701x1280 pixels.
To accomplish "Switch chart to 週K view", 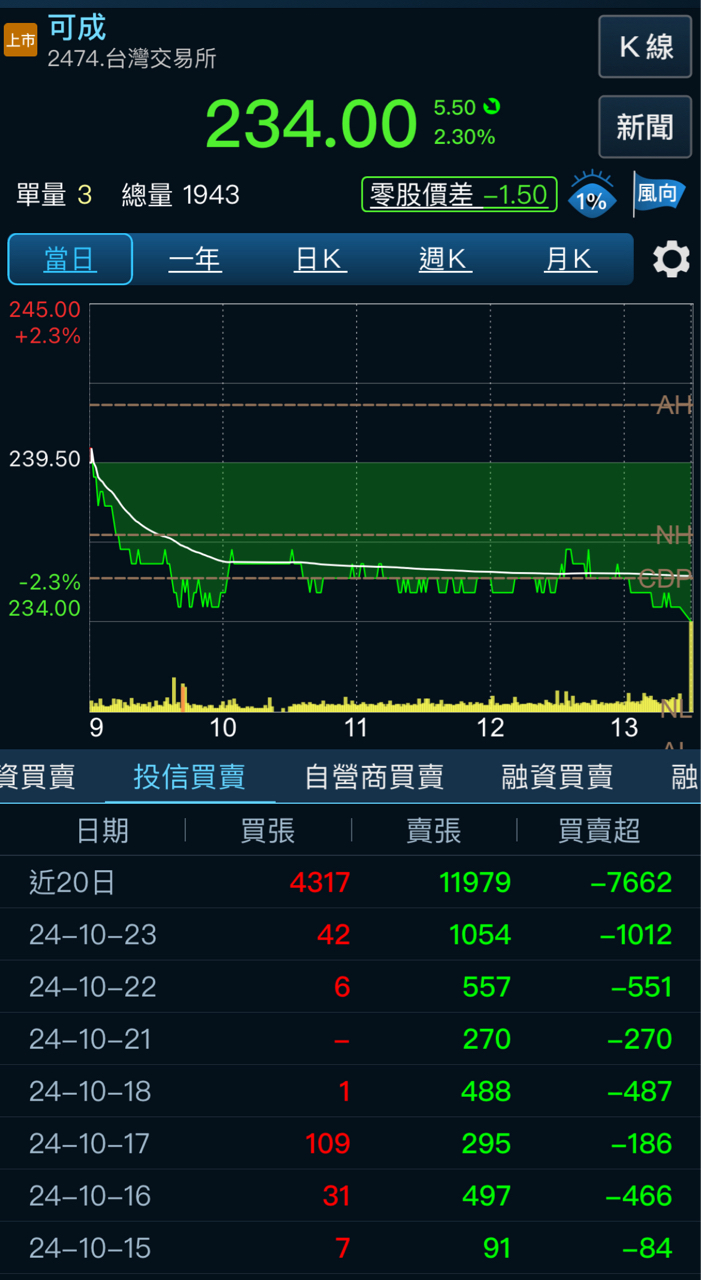I will coord(445,260).
